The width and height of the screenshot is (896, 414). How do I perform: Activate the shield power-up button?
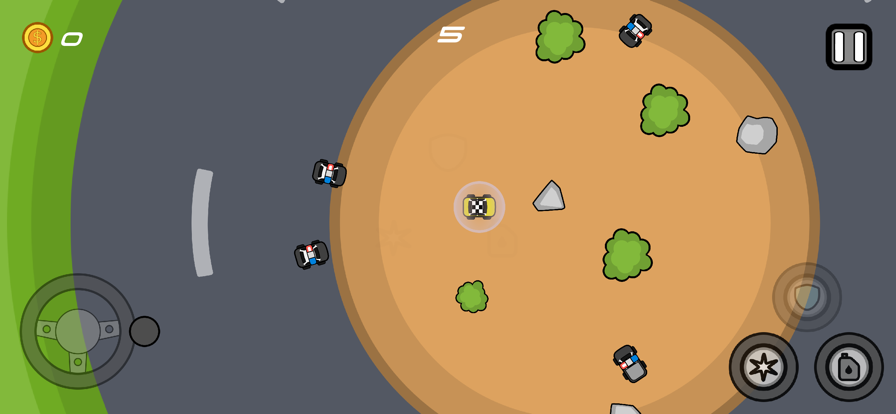click(806, 297)
